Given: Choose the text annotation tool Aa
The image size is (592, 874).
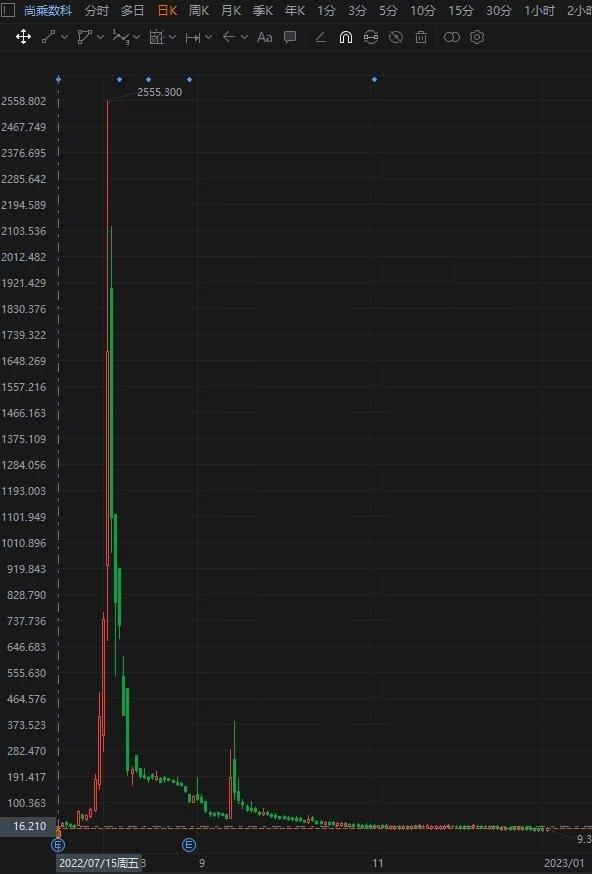Looking at the screenshot, I should (265, 37).
